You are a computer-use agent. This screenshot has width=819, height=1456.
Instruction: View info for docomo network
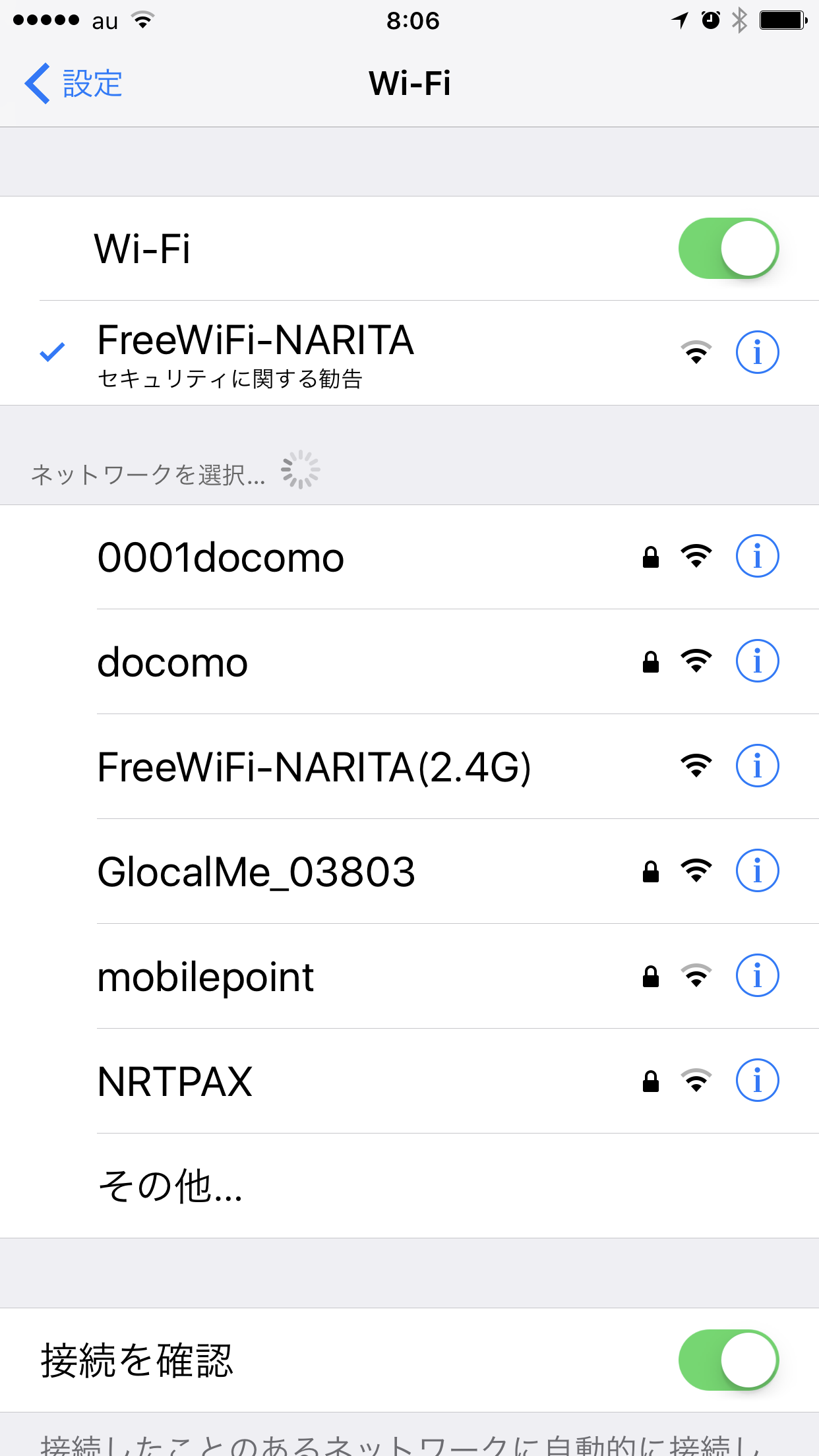pos(757,661)
